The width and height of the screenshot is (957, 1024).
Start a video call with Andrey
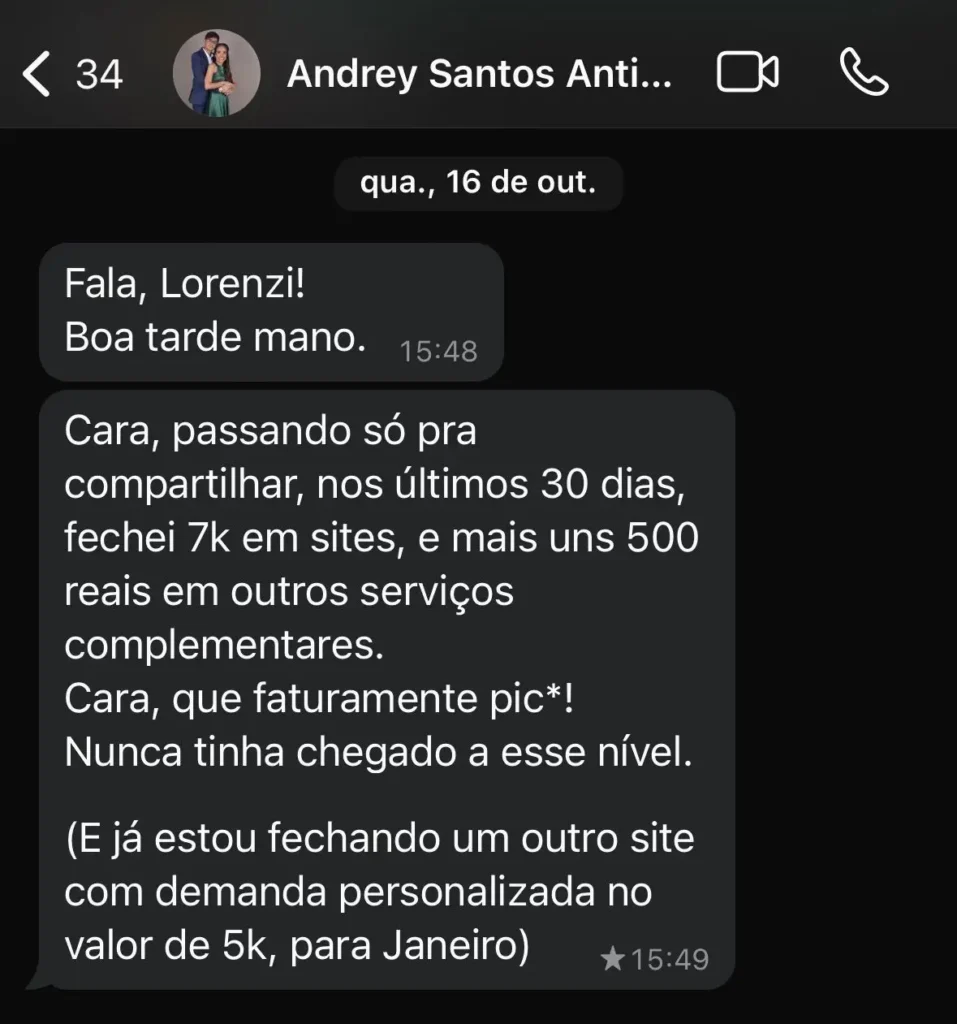click(747, 74)
